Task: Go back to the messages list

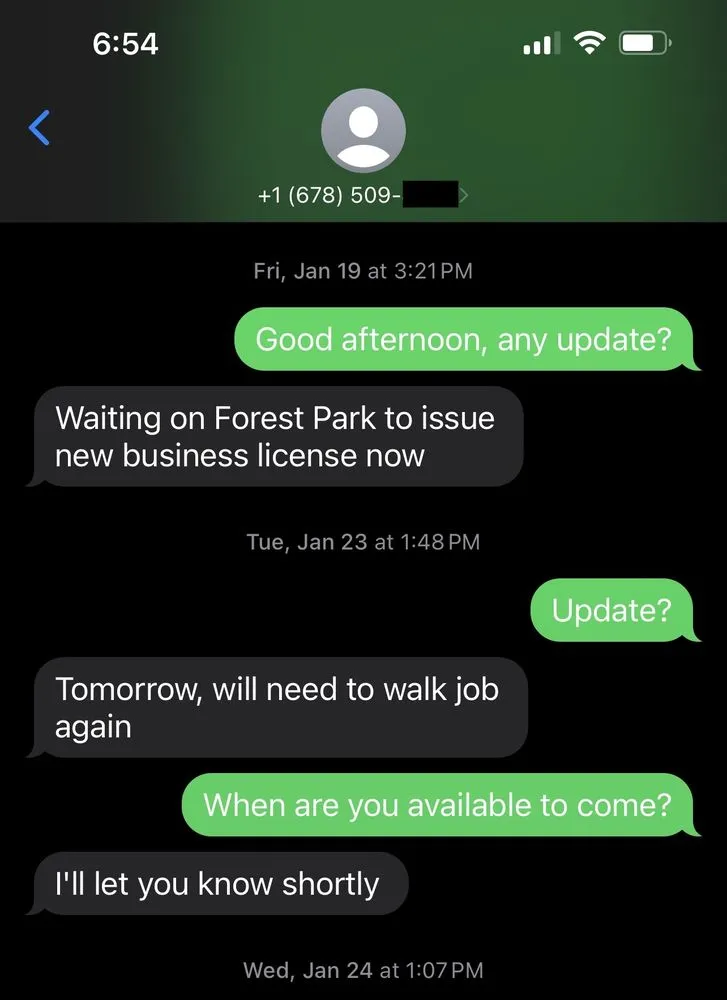Action: [x=40, y=128]
